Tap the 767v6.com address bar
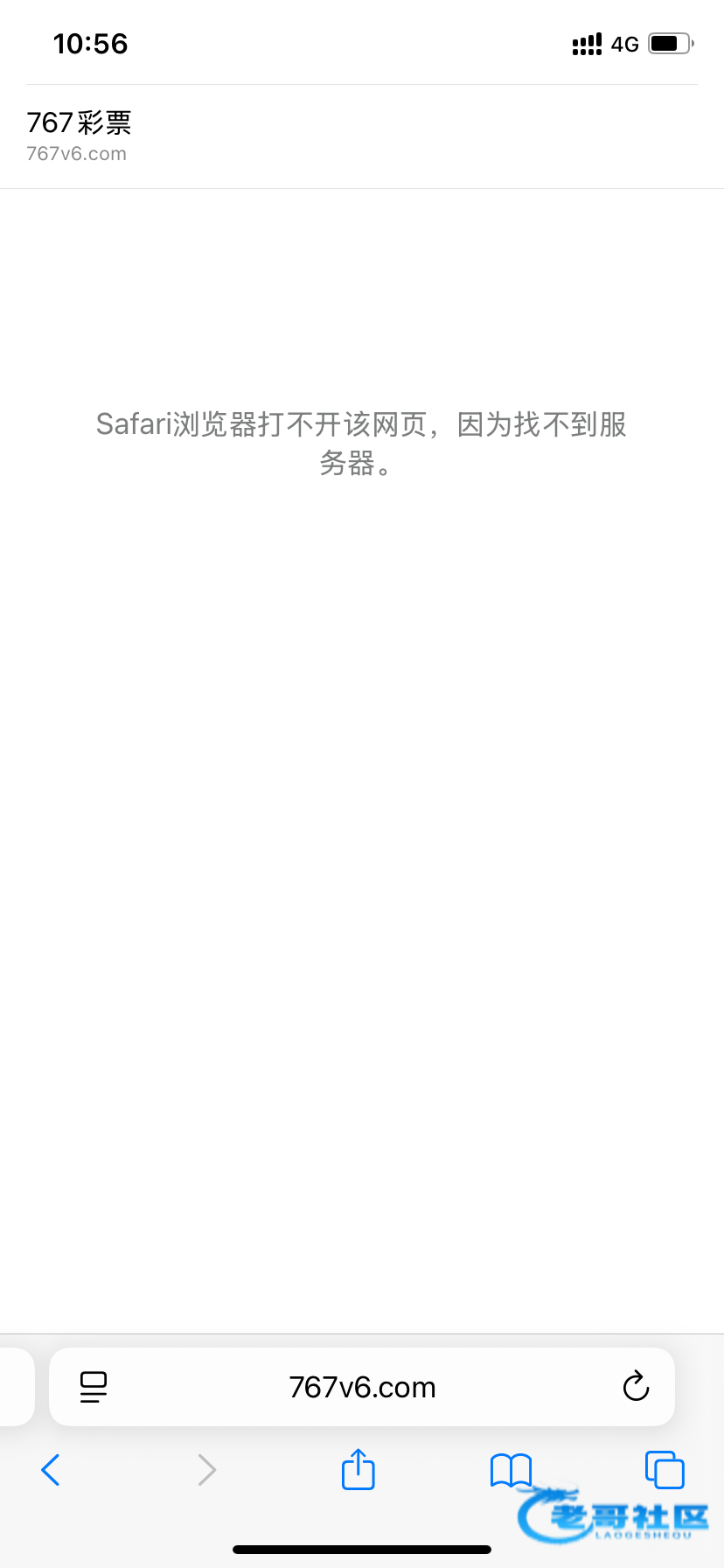The width and height of the screenshot is (724, 1568). point(362,1388)
